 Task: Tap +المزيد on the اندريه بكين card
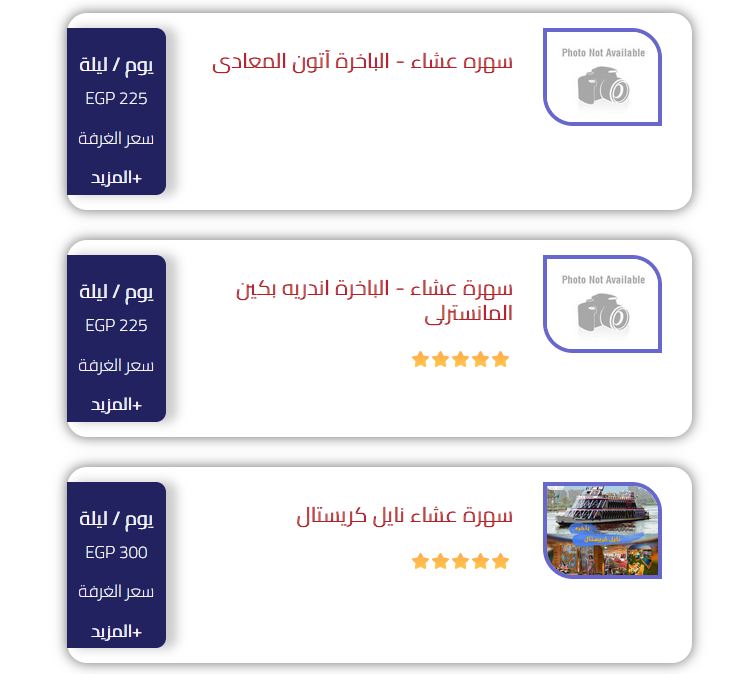point(116,405)
